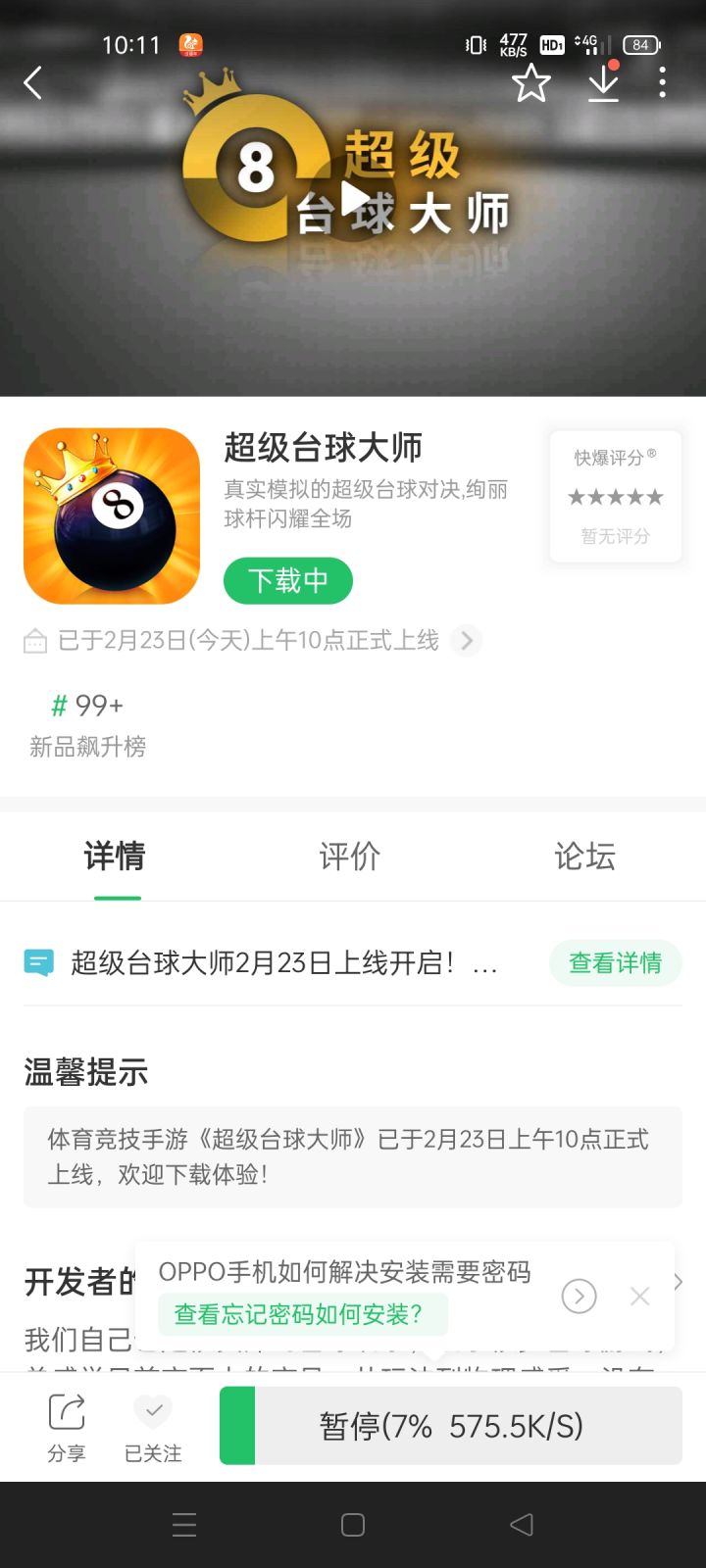Open the three-dot overflow menu

[x=663, y=83]
